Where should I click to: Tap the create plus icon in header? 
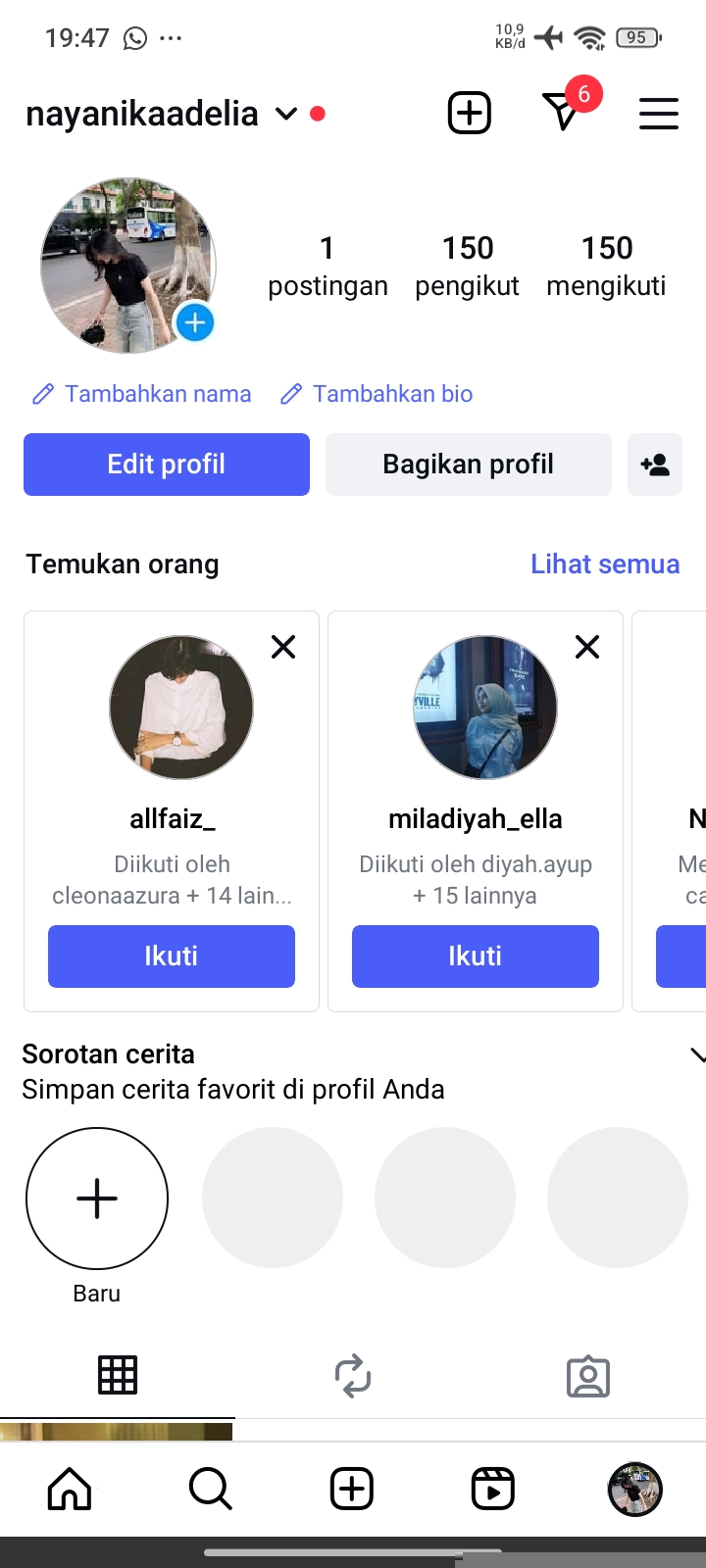pyautogui.click(x=470, y=114)
